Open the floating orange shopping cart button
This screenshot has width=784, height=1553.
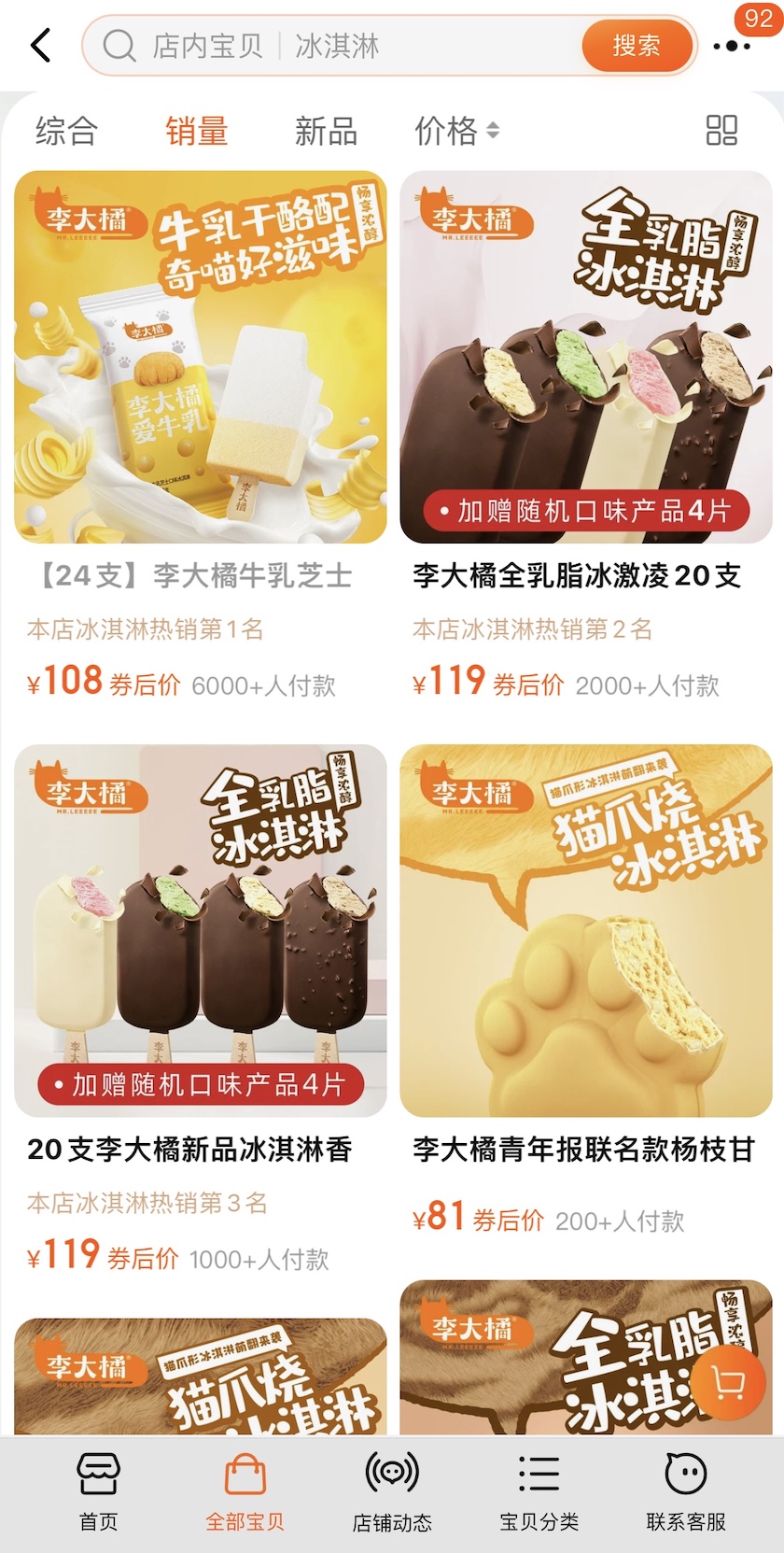click(x=728, y=1382)
